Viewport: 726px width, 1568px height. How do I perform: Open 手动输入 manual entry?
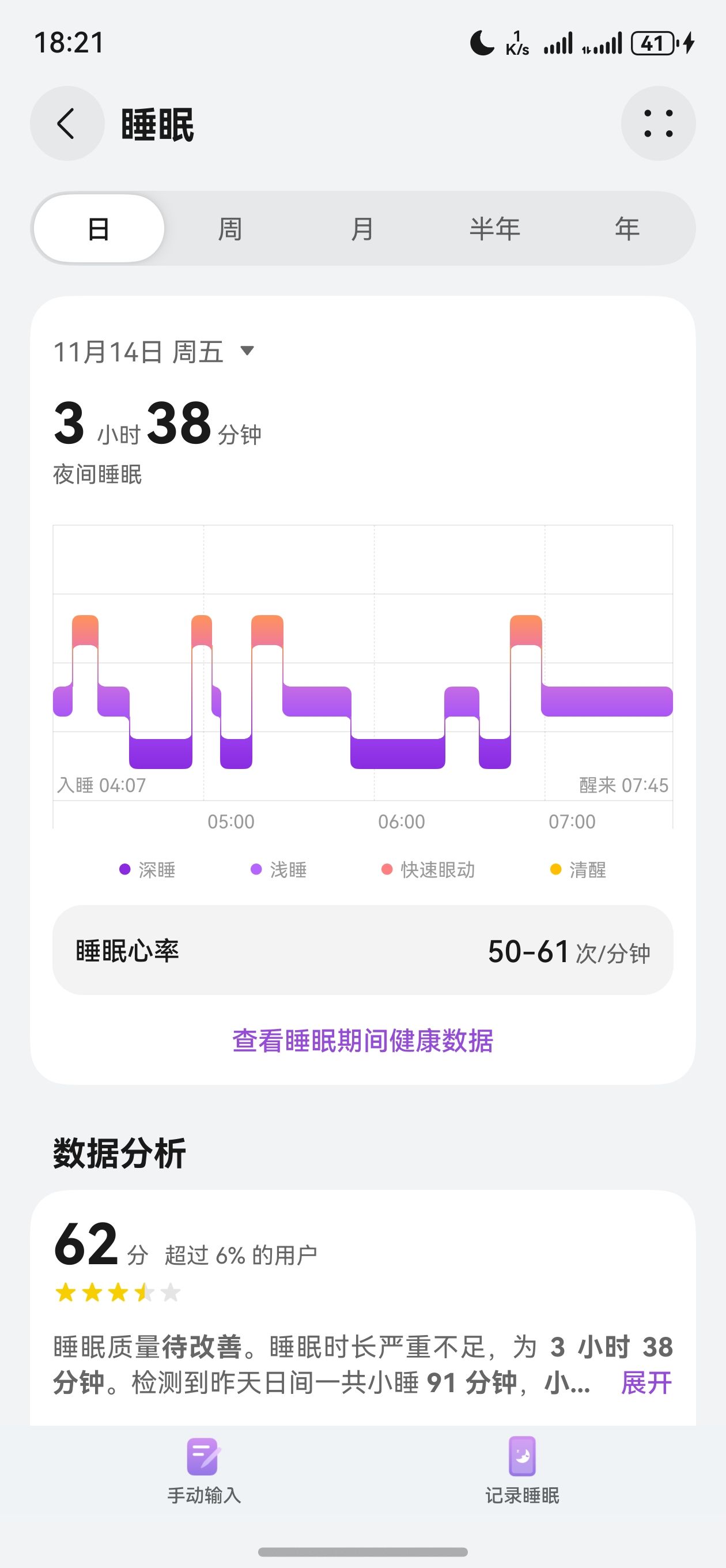pos(204,1470)
